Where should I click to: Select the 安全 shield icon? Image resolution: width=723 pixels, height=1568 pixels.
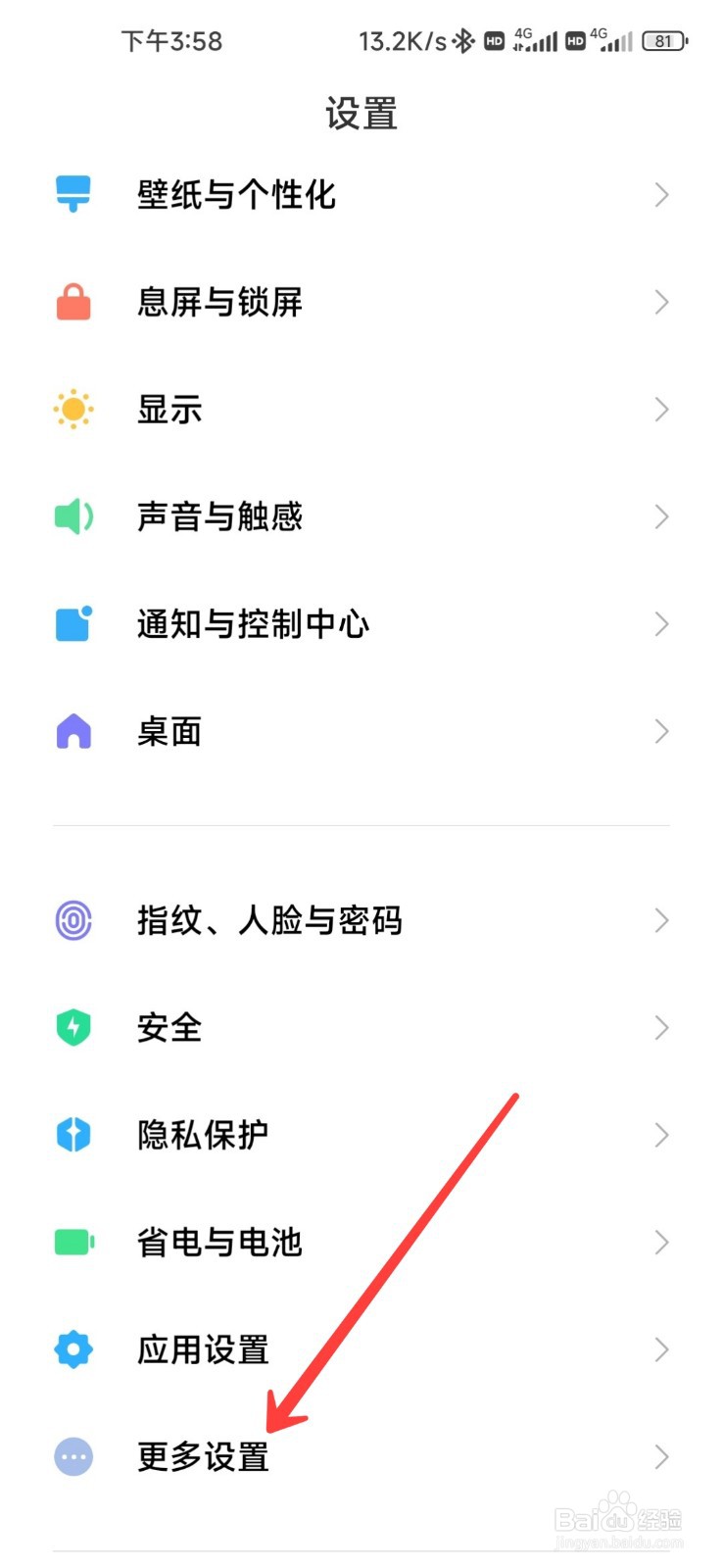[x=73, y=1027]
